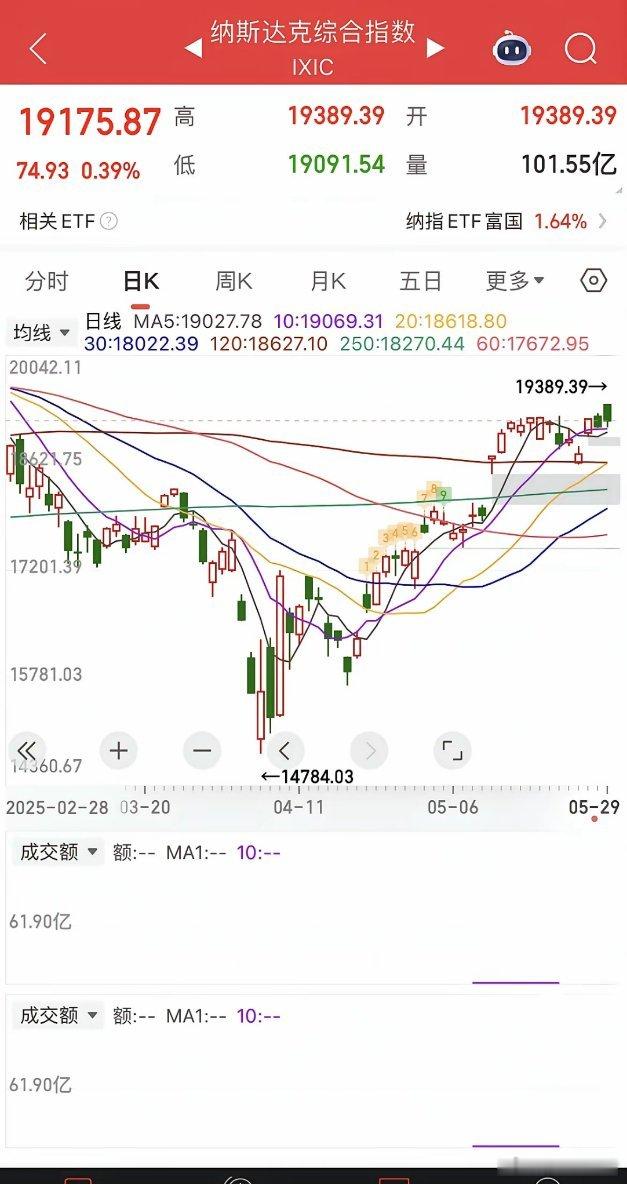Screen dimensions: 627x1184
Task: Expand the first 成交额 indicator dropdown
Action: [x=57, y=852]
